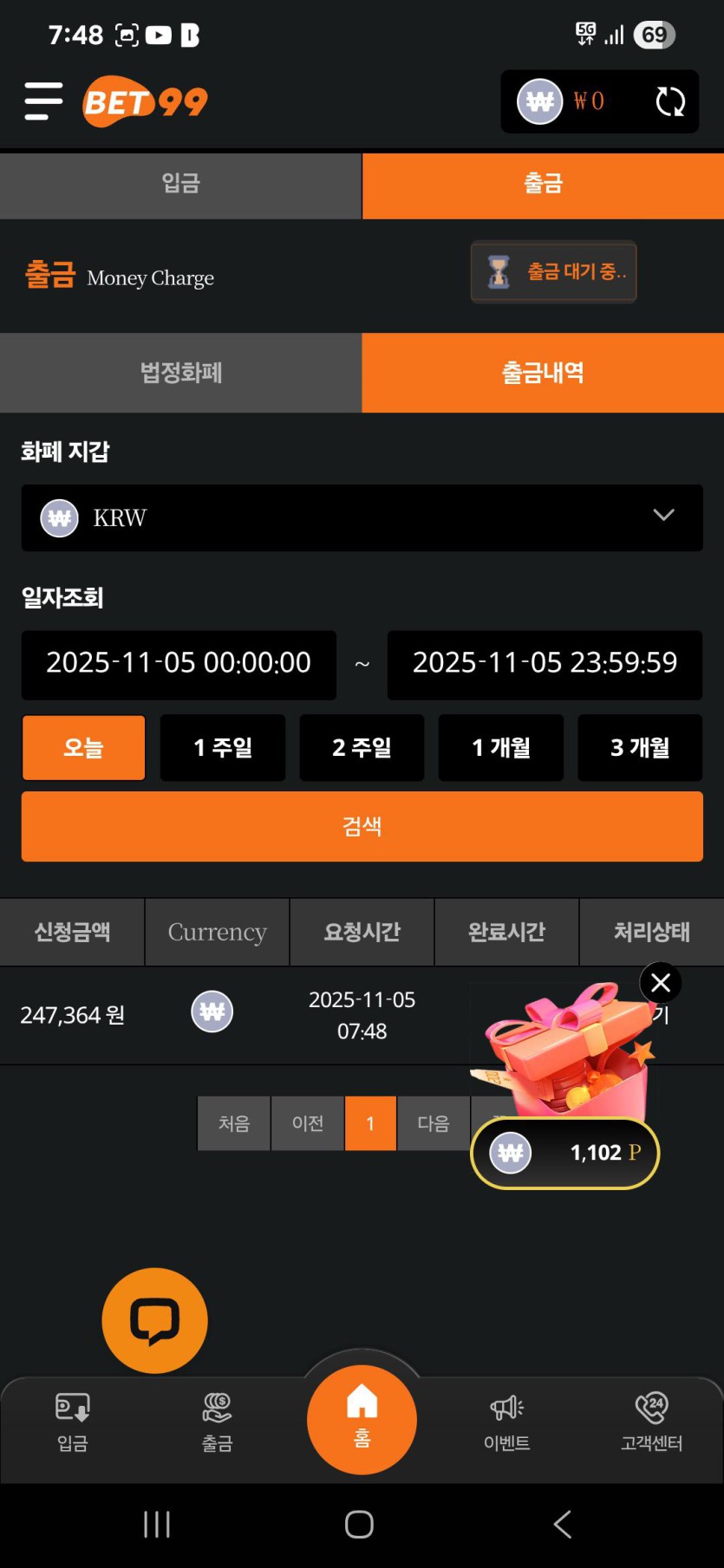
Task: Choose the 1 개월 date range
Action: coord(500,747)
